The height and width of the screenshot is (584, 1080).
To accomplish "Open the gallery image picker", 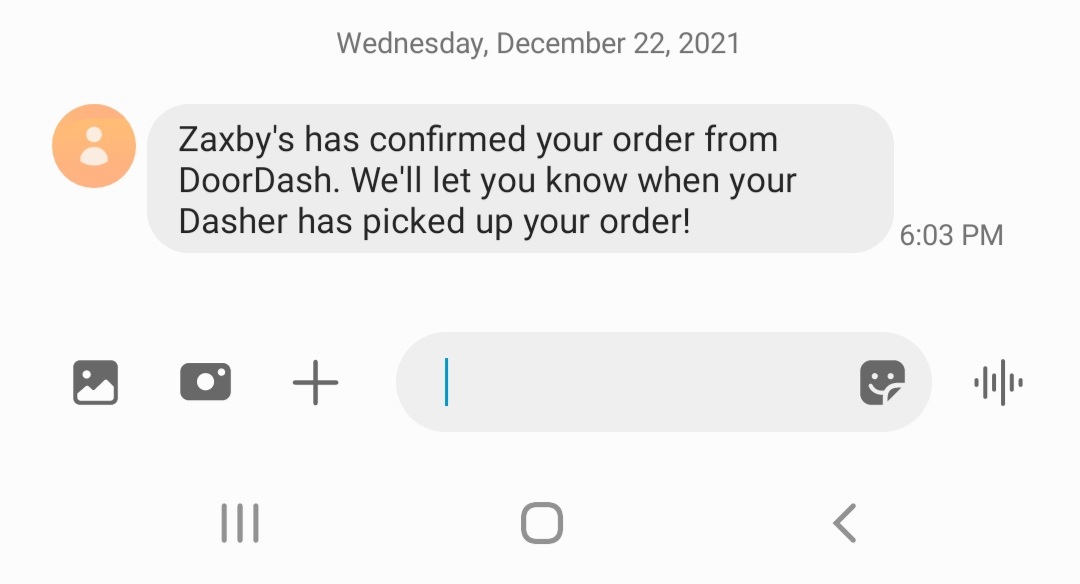I will tap(96, 383).
